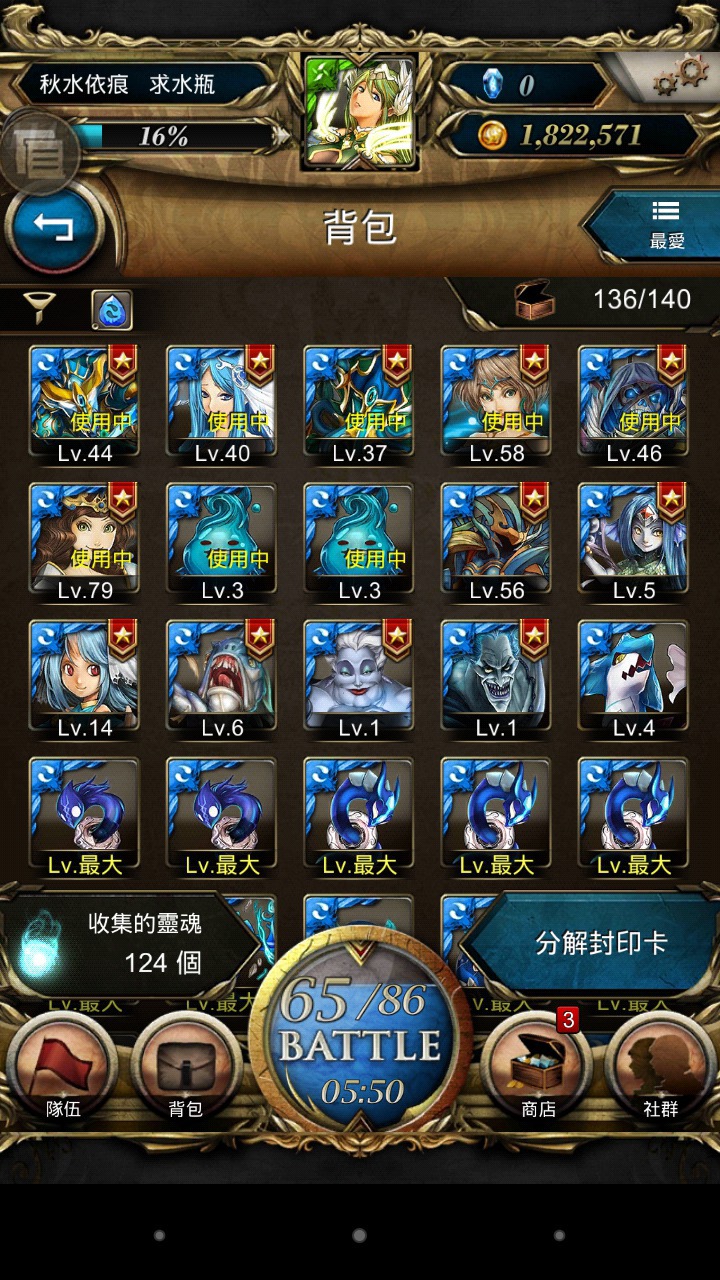720x1280 pixels.
Task: Open the Lv.44 card
Action: coord(84,406)
